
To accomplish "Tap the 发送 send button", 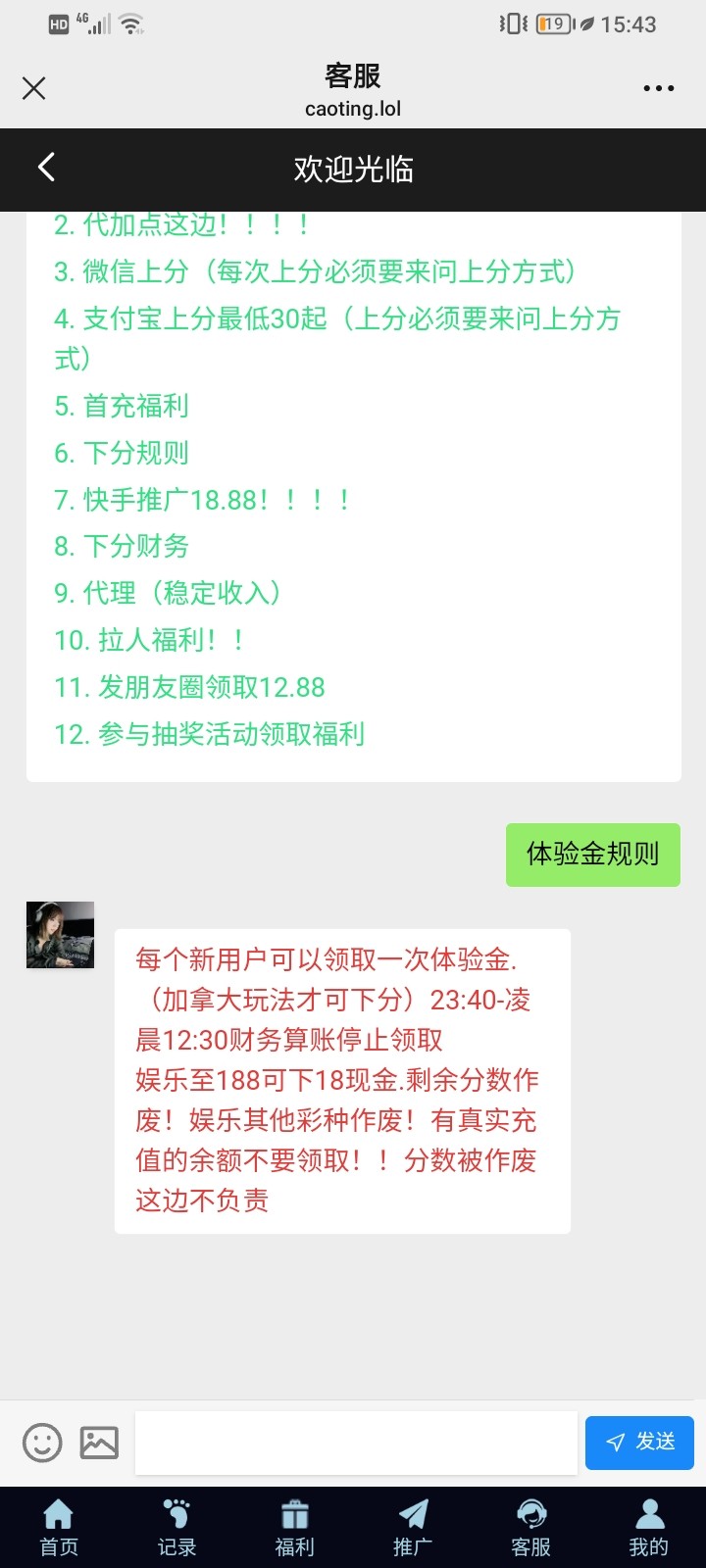I will tap(639, 1443).
